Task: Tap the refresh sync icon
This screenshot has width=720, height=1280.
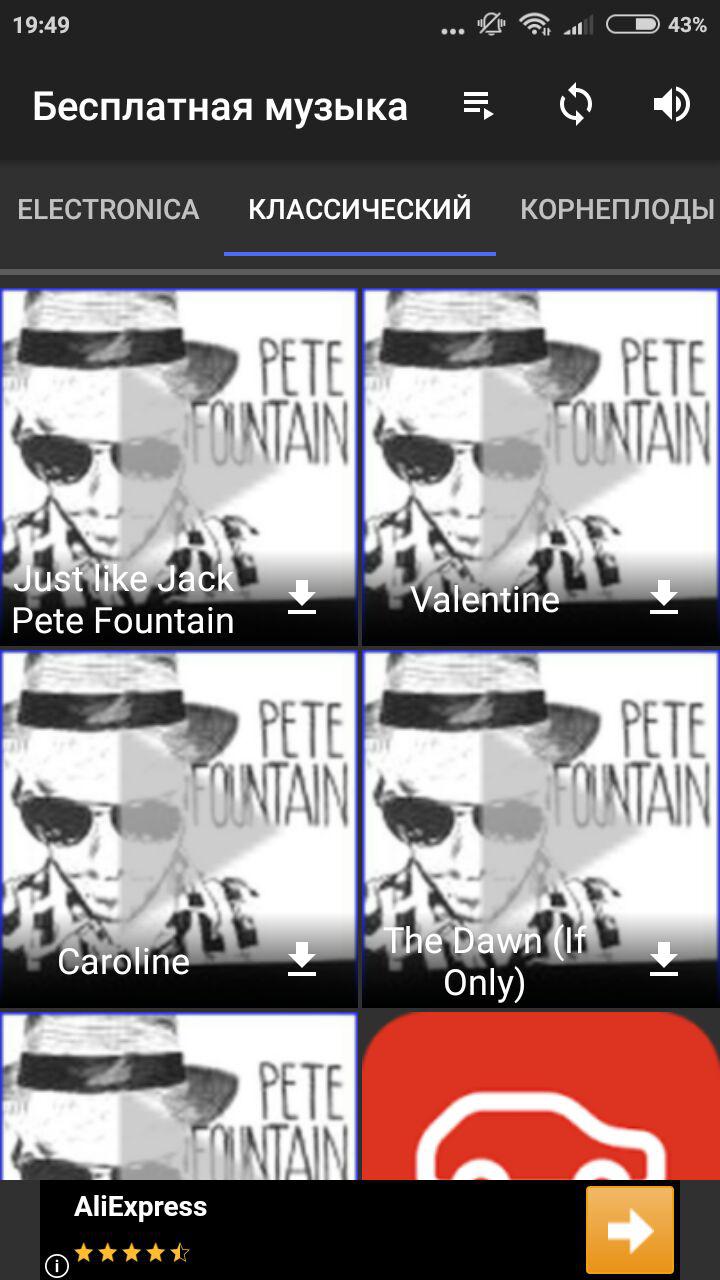Action: (x=576, y=105)
